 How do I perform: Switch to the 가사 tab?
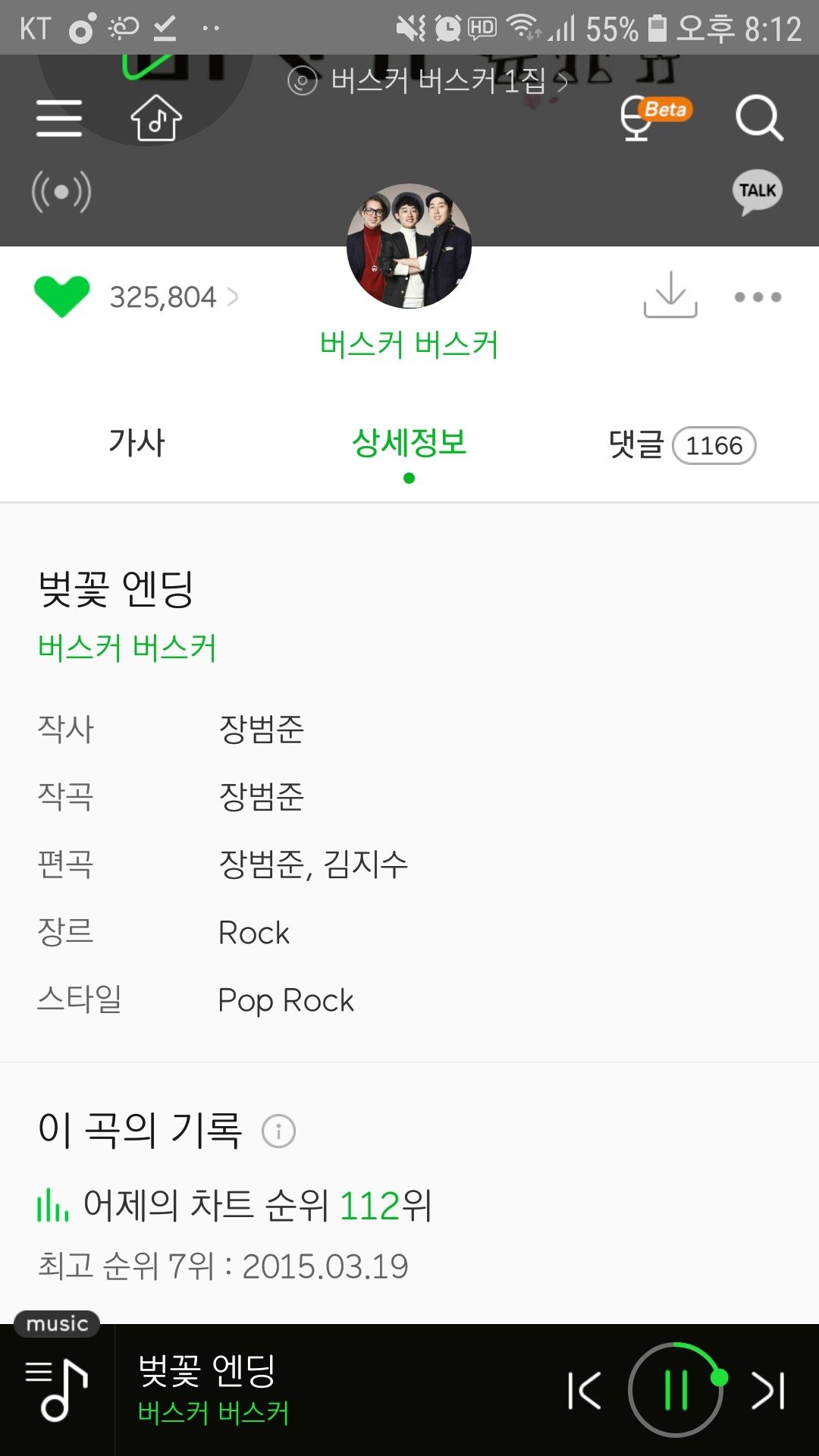[x=136, y=442]
